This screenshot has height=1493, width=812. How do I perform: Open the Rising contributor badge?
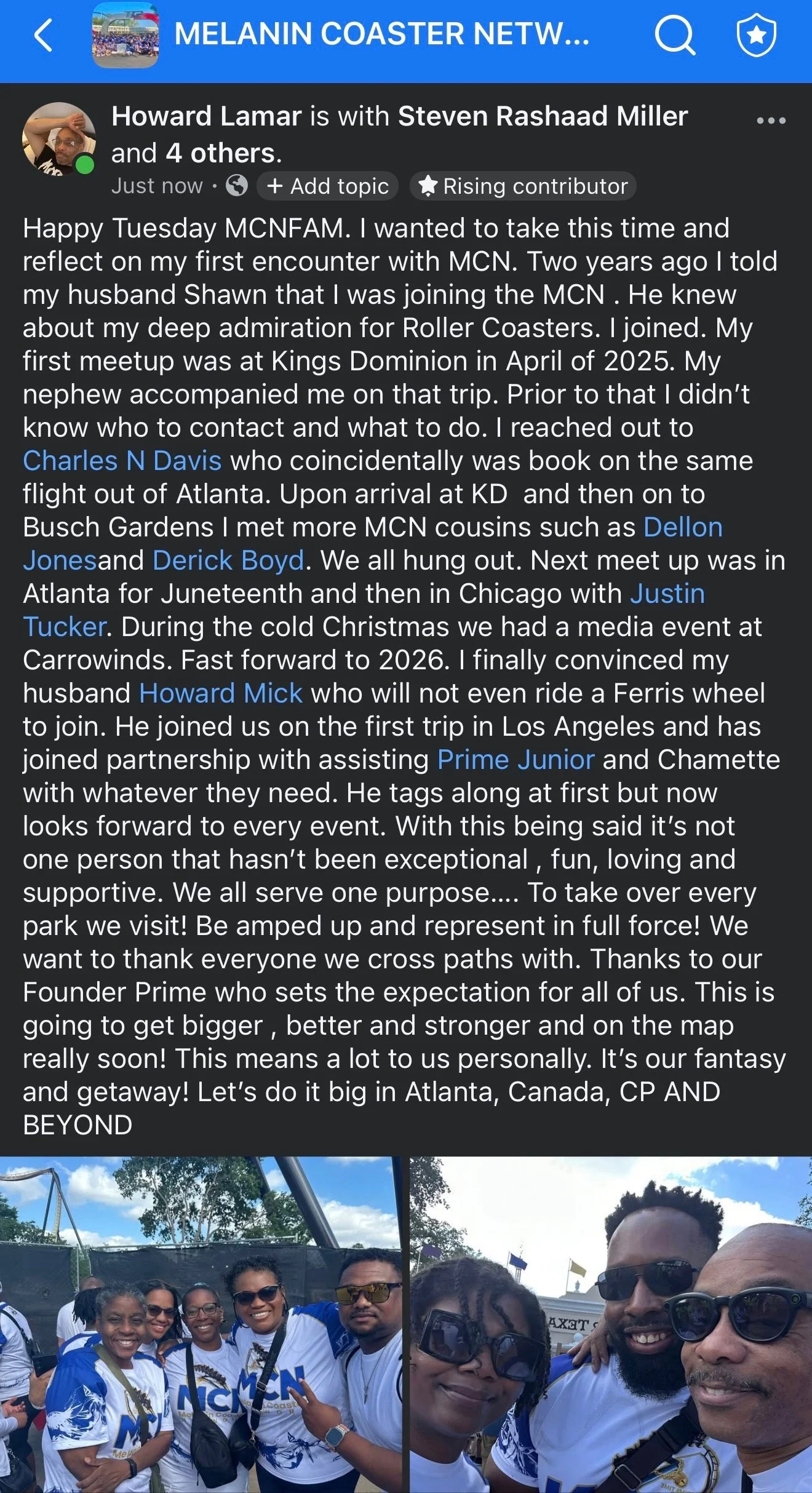point(523,186)
